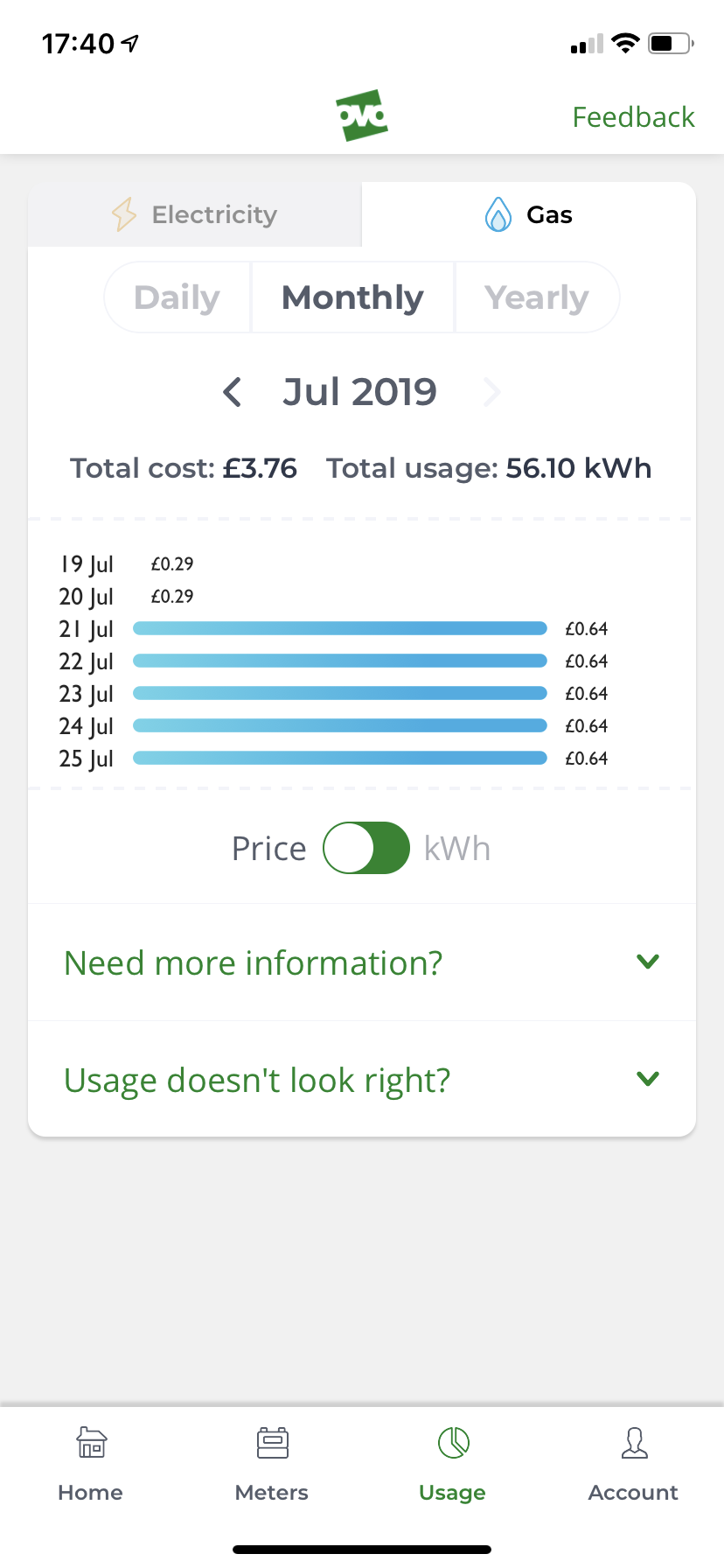Select the Gas tab

click(x=528, y=214)
